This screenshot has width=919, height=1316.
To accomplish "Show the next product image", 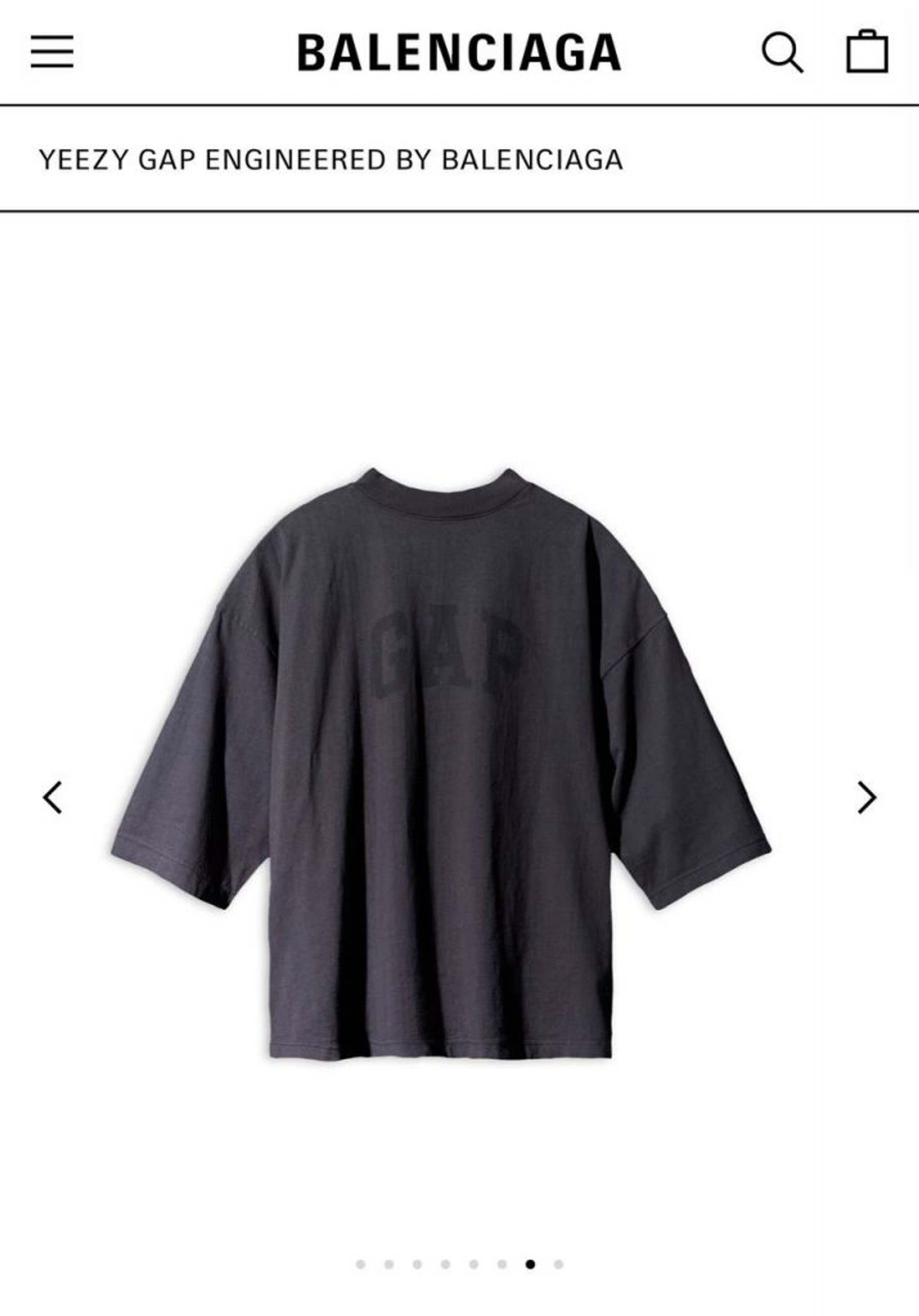I will [x=866, y=797].
